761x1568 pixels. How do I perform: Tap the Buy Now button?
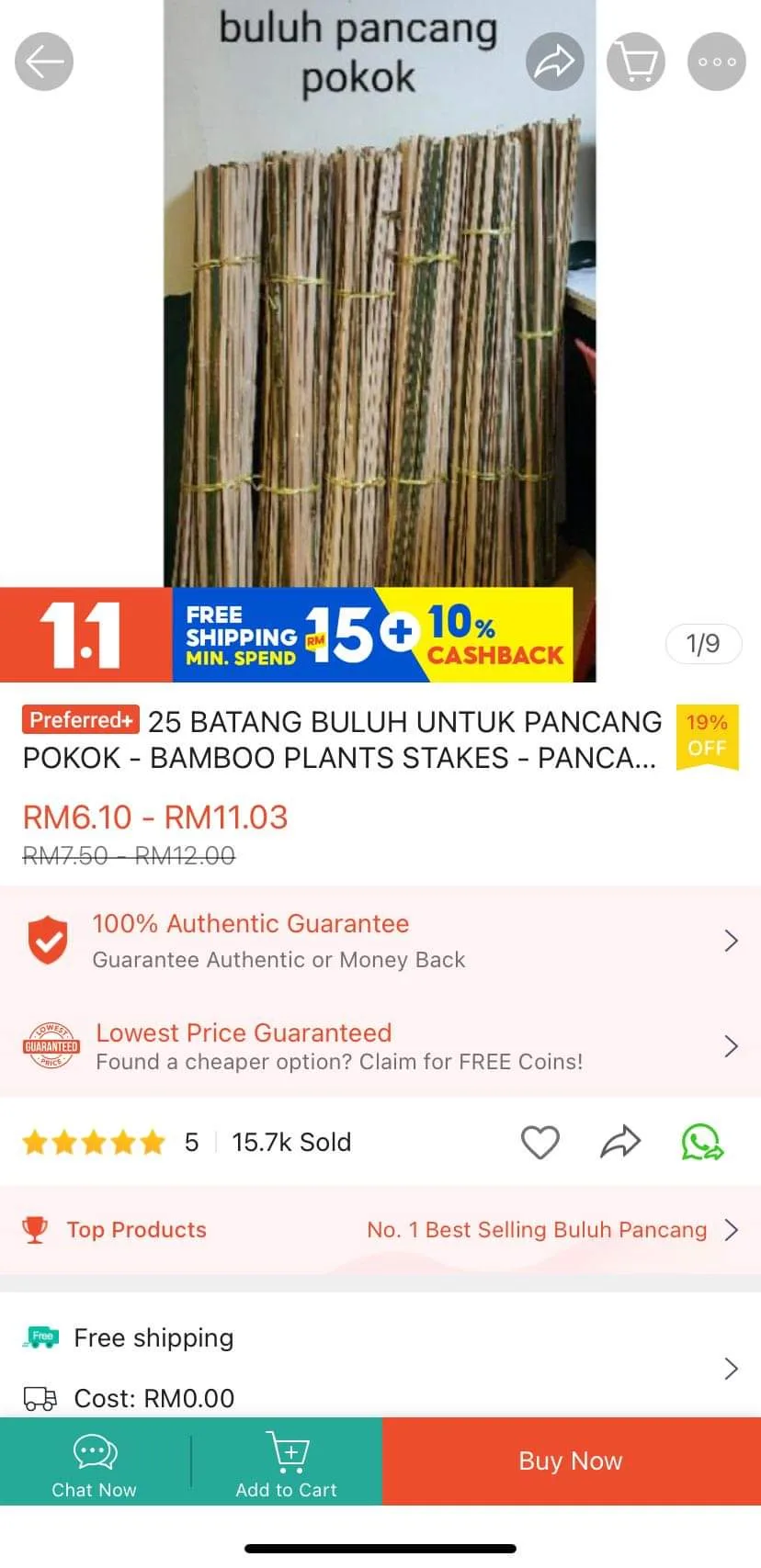point(571,1461)
